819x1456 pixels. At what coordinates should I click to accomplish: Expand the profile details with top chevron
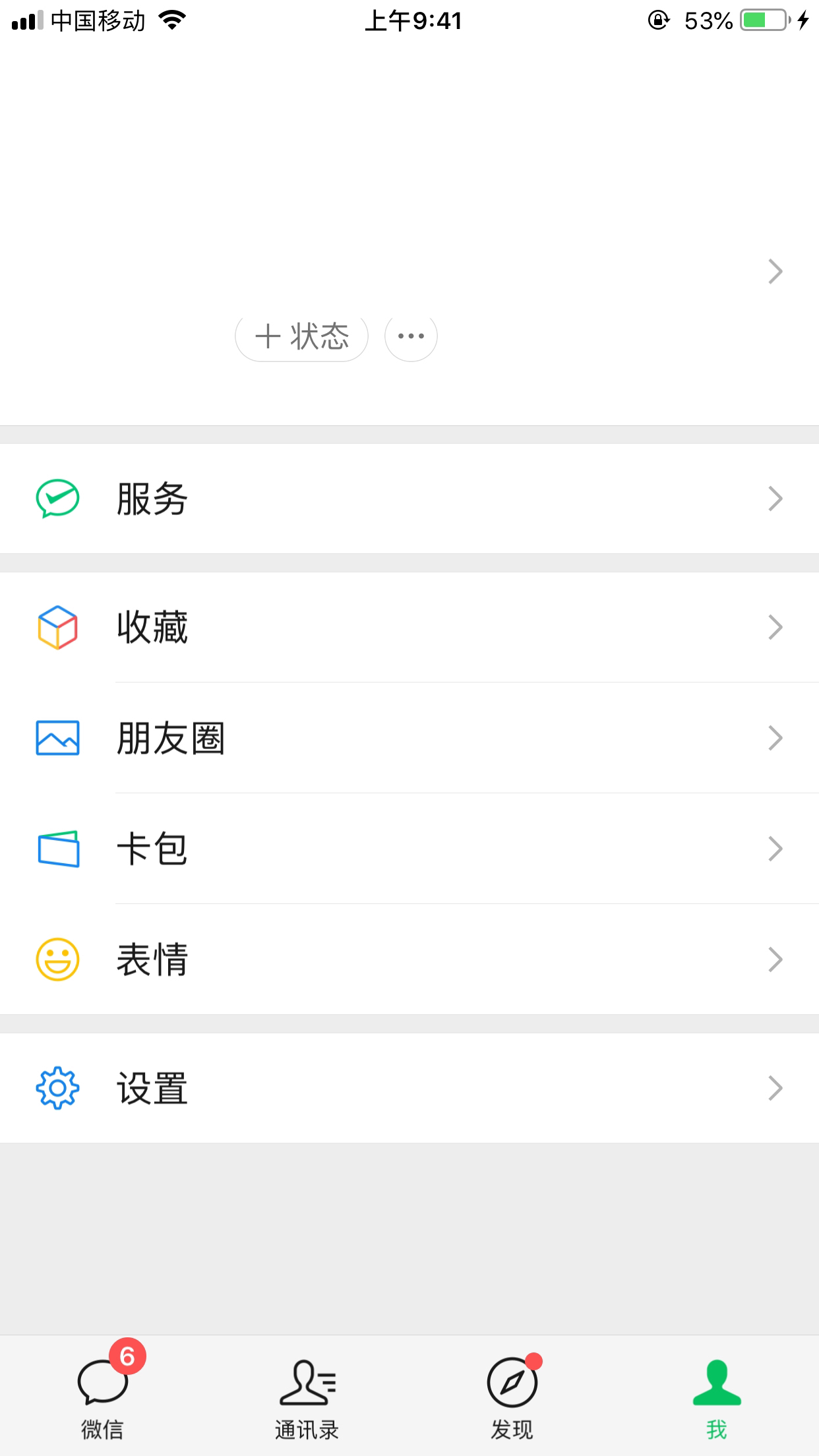pos(775,271)
